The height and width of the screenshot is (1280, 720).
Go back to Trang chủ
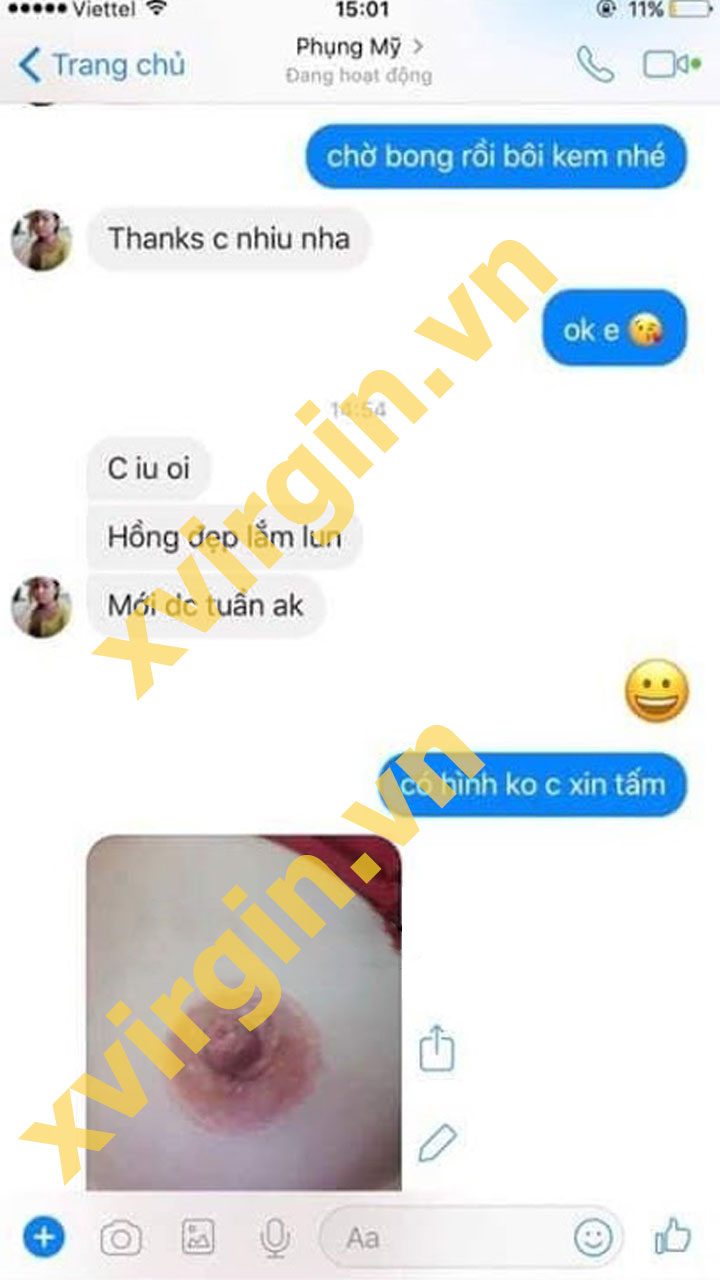[x=102, y=65]
